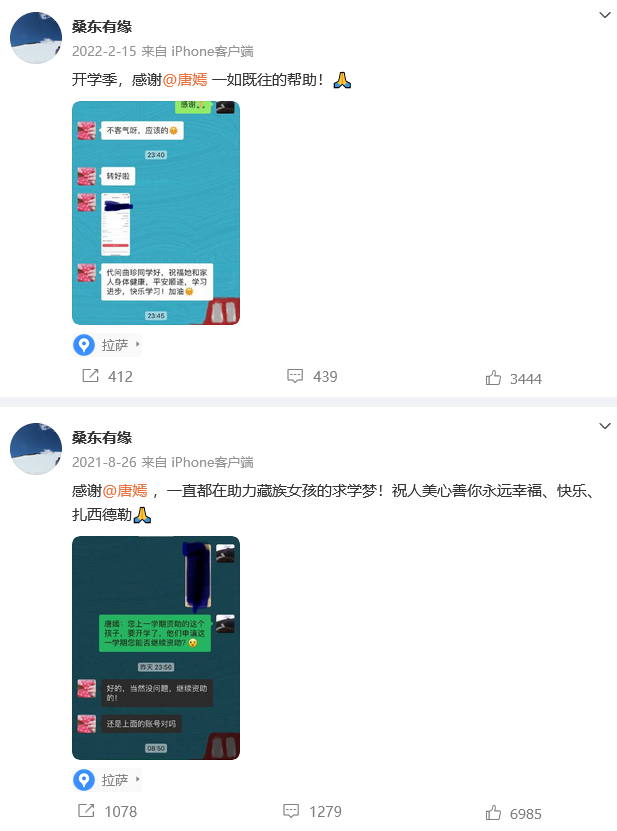Open comments on the post with 1279 comments

coord(312,811)
